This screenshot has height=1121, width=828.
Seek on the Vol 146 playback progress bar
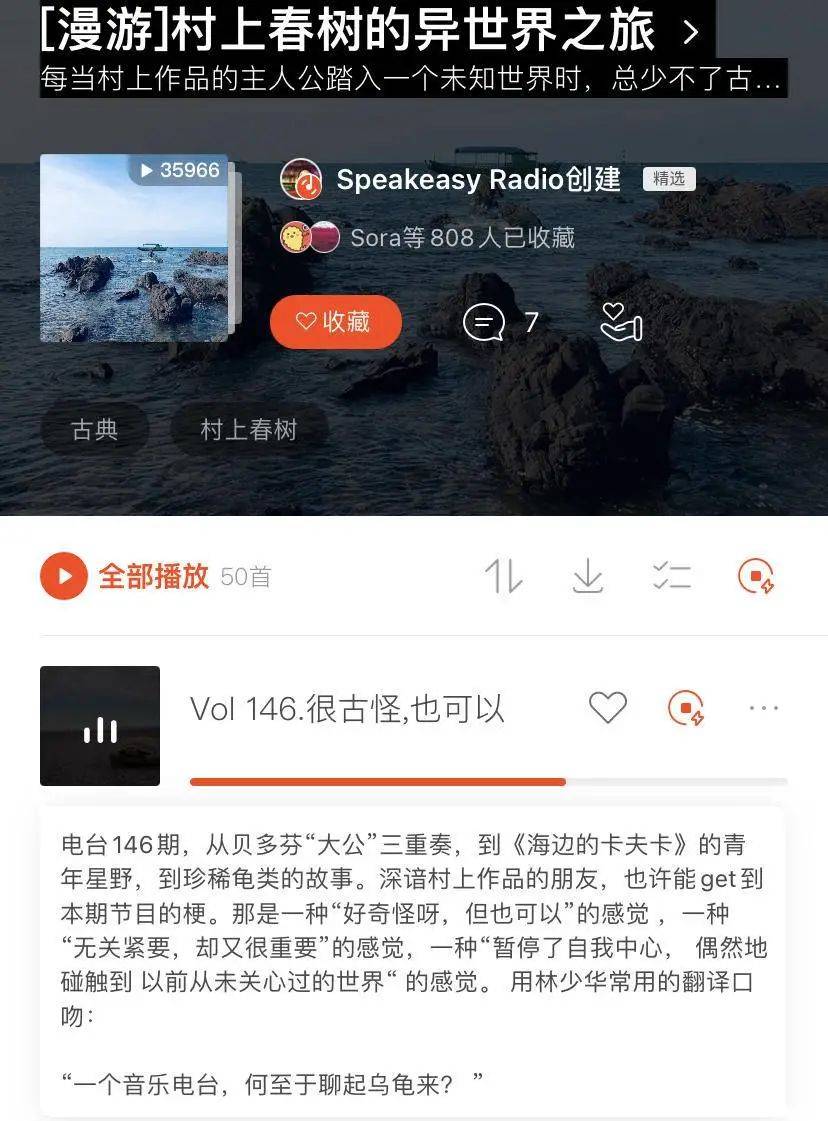tap(488, 782)
